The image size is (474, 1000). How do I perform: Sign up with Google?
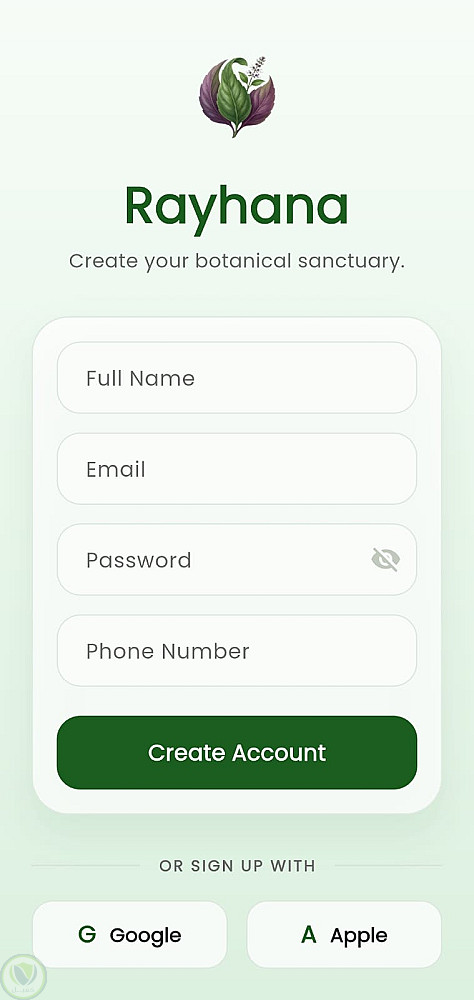[130, 934]
